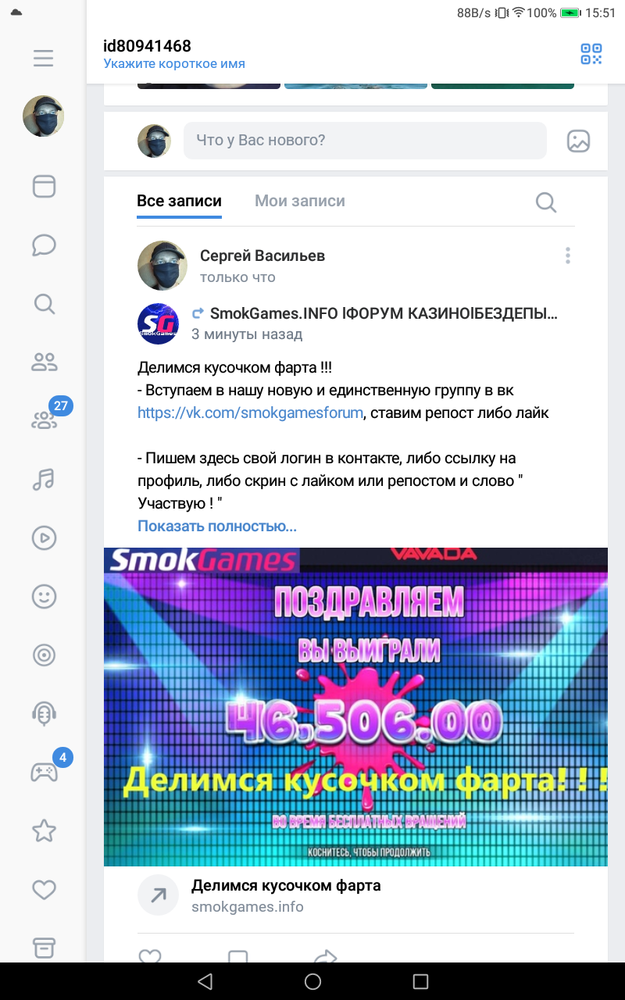Open the post options three-dot menu
The width and height of the screenshot is (625, 1000).
coord(568,256)
